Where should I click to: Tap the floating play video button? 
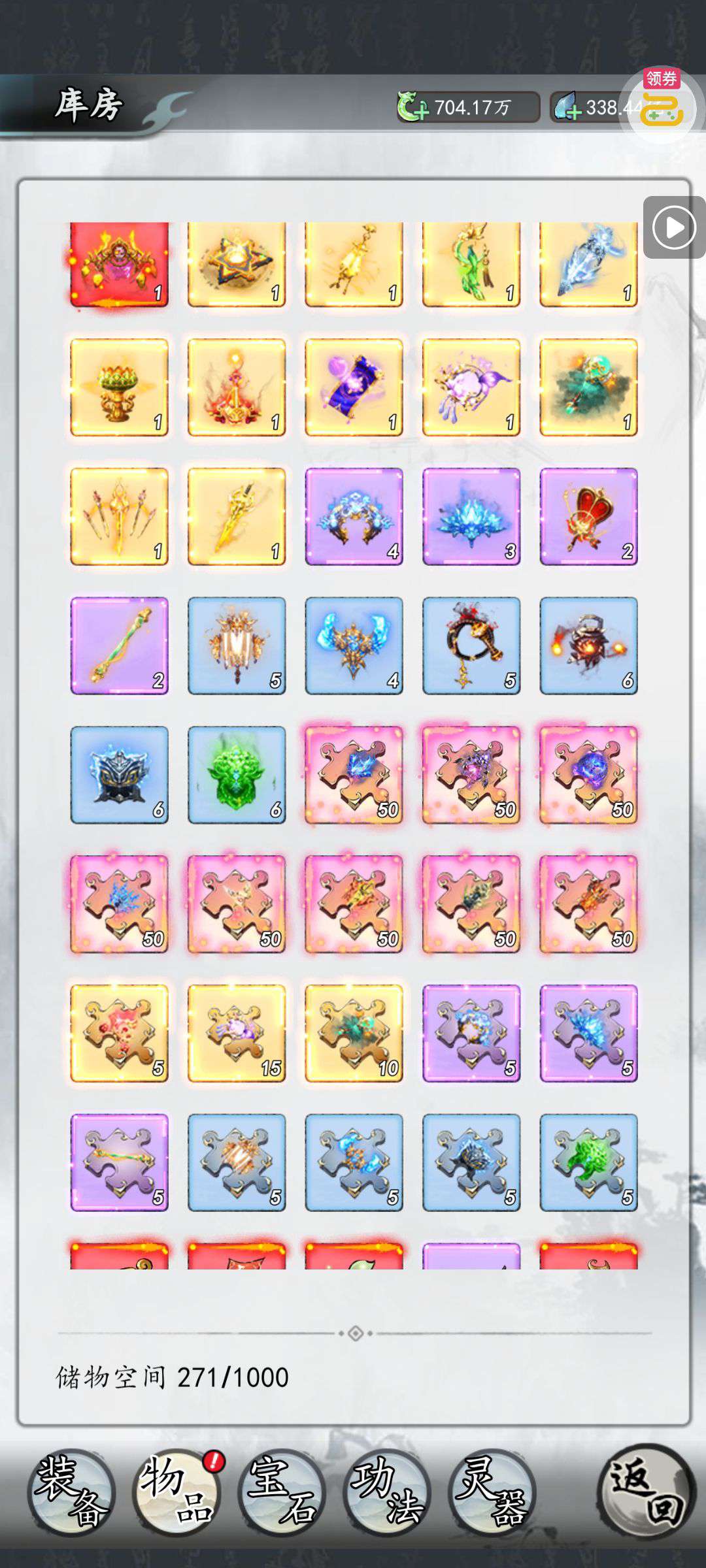674,227
